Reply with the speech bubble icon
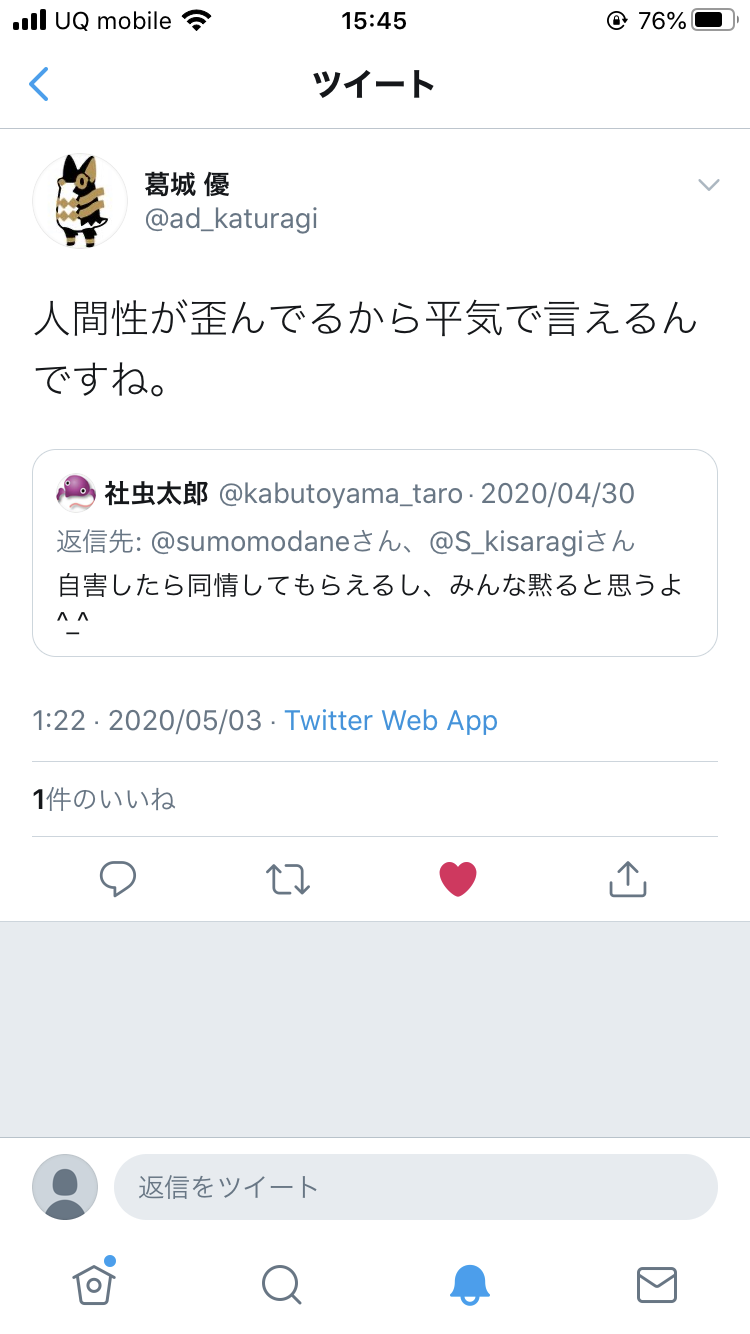 [118, 879]
